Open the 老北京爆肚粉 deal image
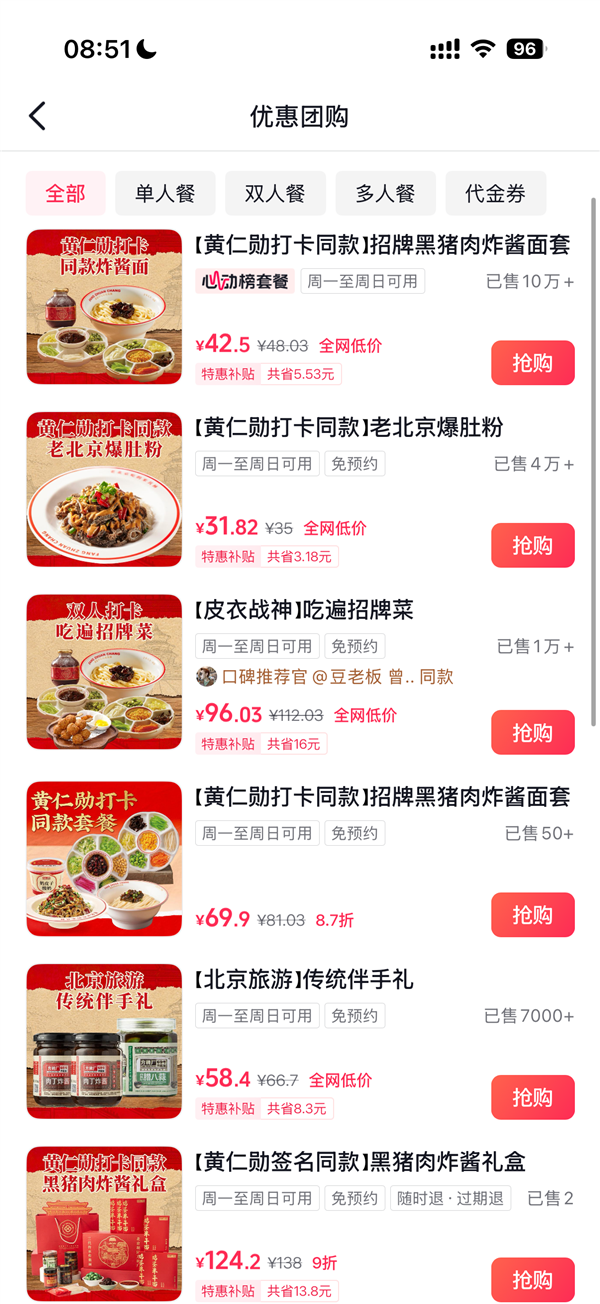 tap(104, 489)
